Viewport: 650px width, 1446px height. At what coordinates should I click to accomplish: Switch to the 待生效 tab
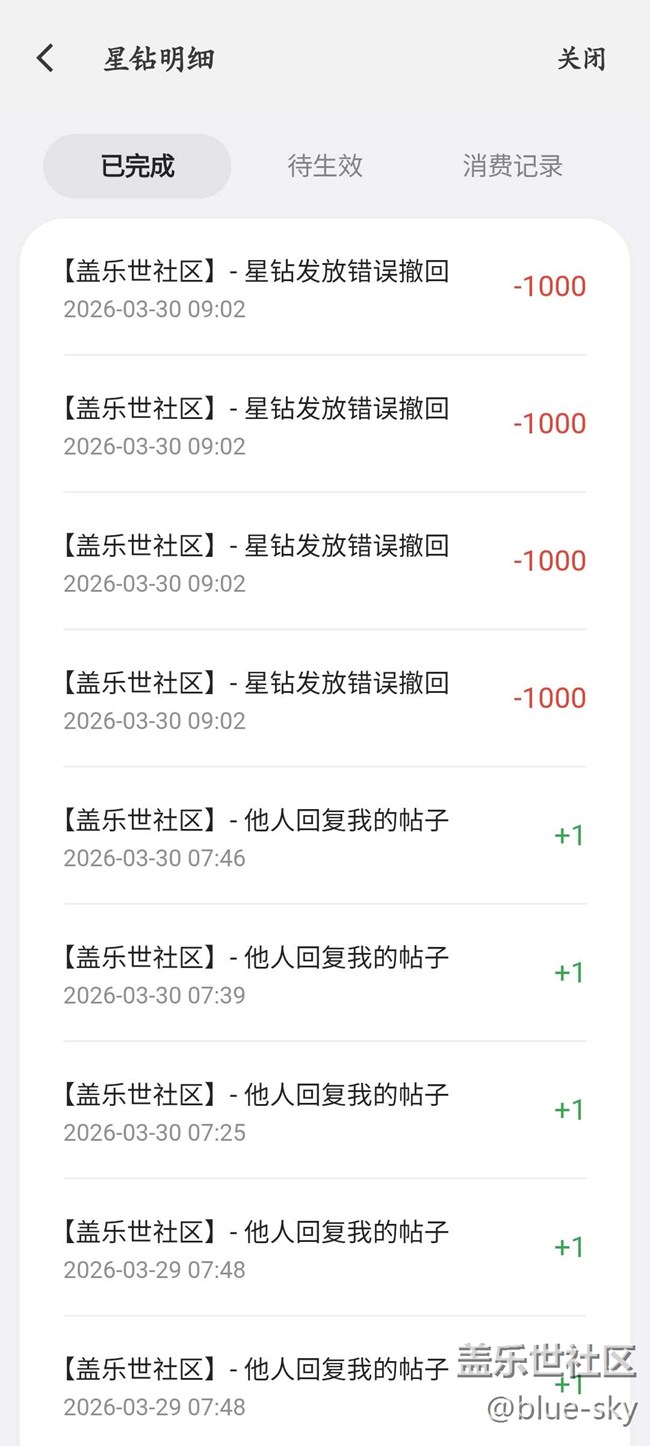click(x=325, y=166)
